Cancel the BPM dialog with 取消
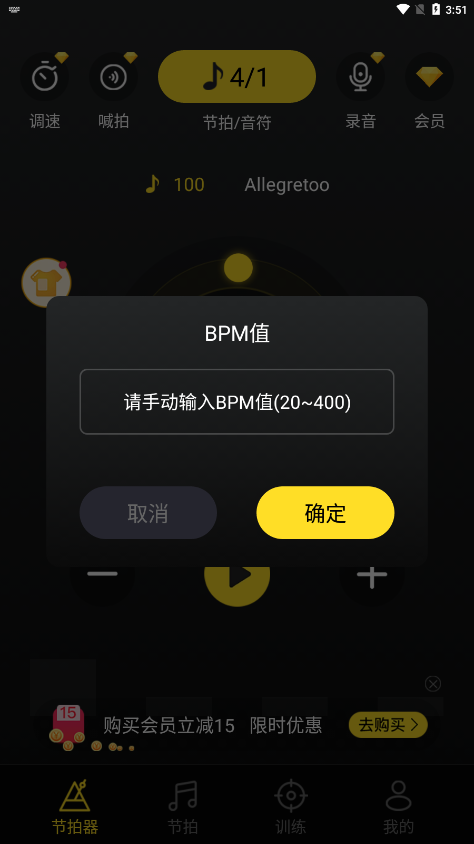This screenshot has width=474, height=844. pos(148,512)
